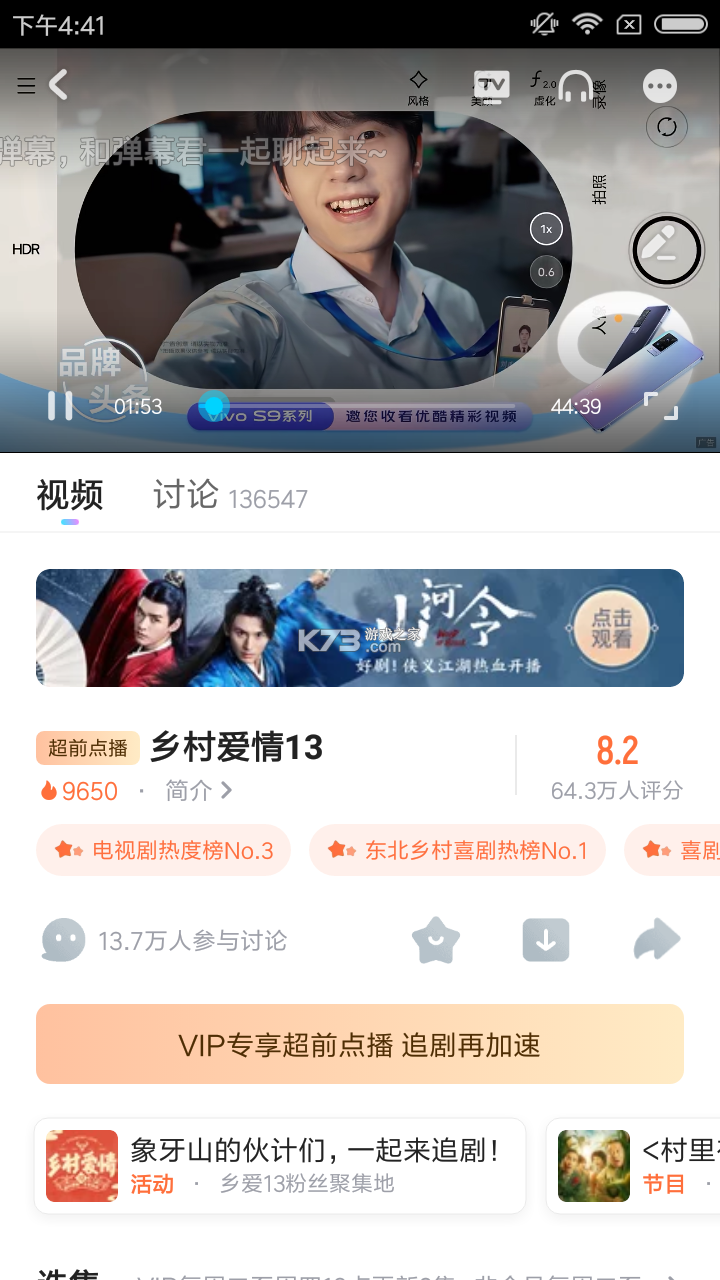Pause the video playback

pos(60,405)
